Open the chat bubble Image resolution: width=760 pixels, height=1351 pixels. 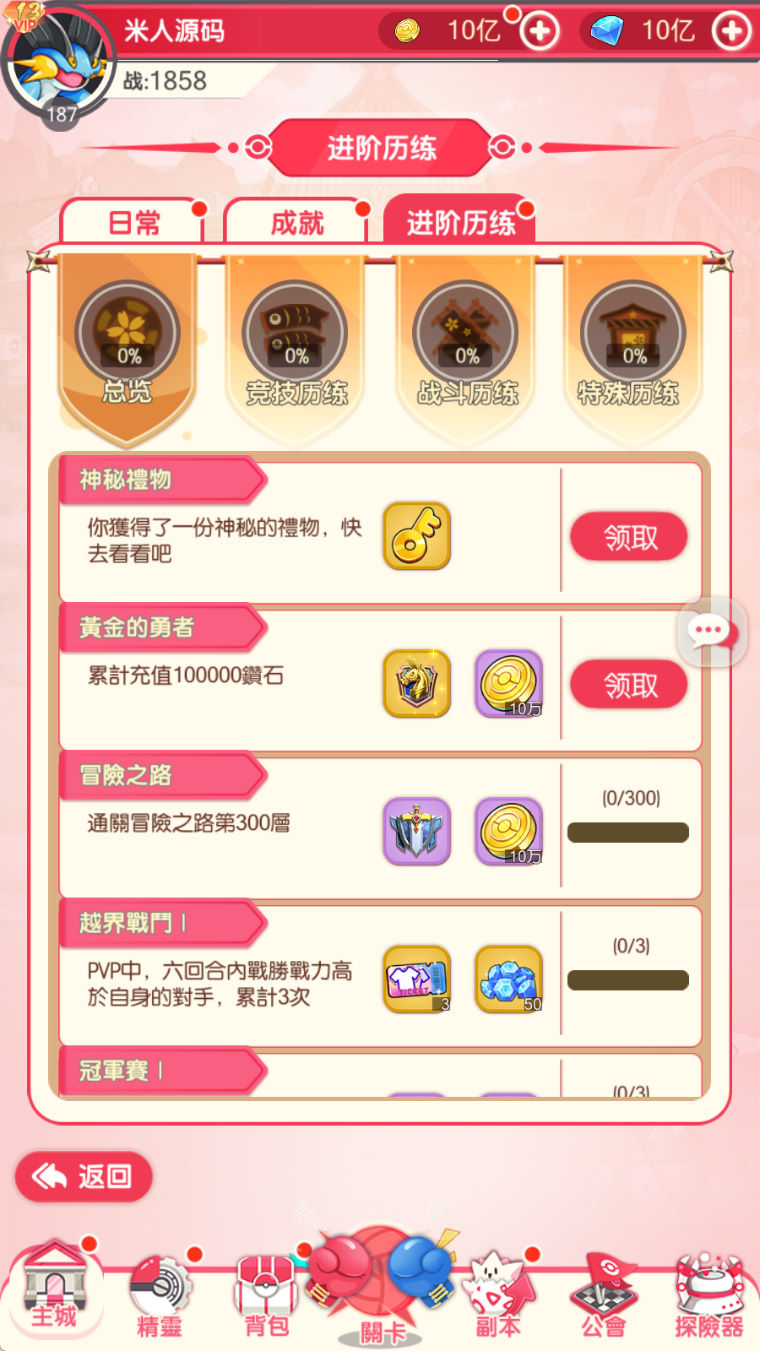[x=711, y=631]
